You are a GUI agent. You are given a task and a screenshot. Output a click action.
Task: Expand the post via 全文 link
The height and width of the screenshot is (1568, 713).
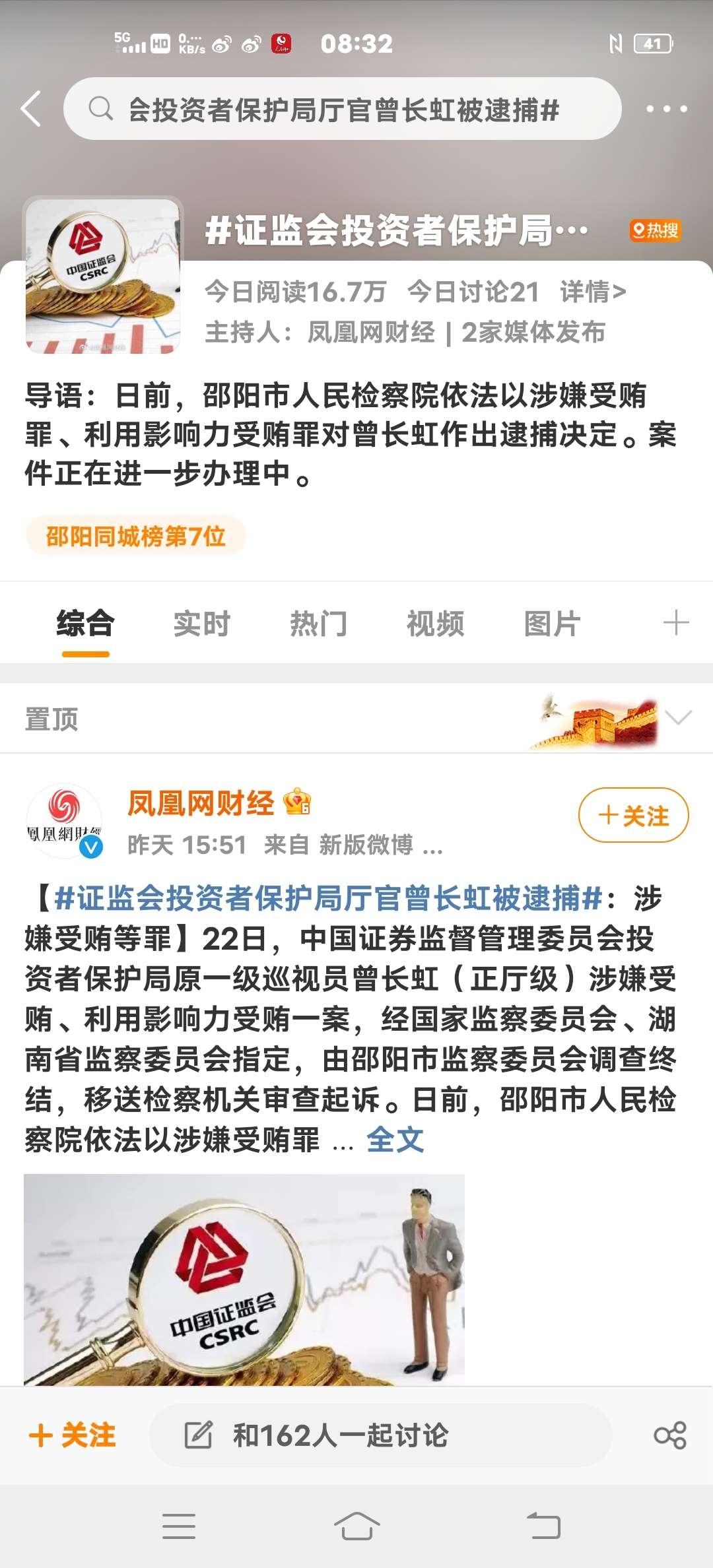coord(395,1140)
